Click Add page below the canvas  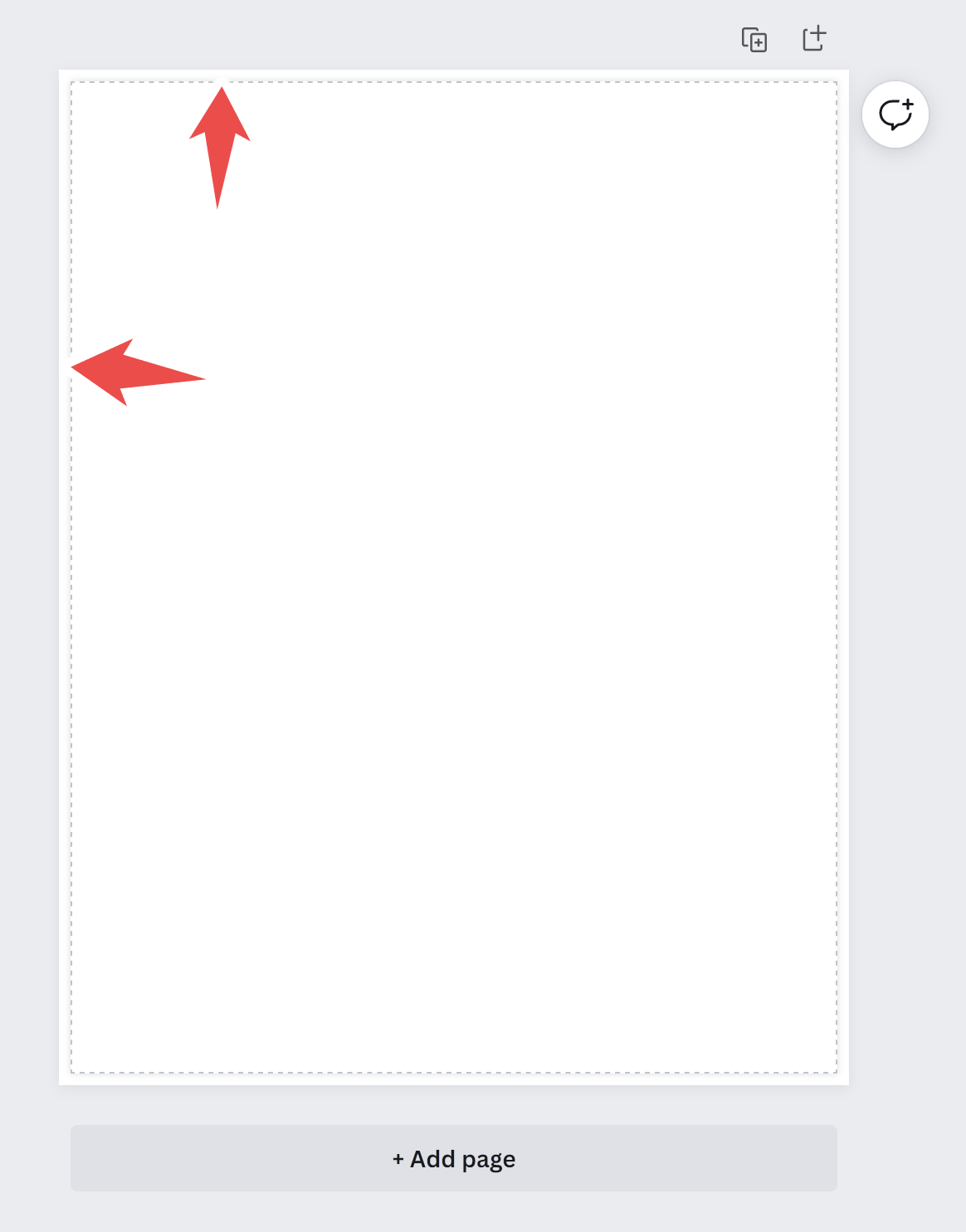tap(453, 1159)
